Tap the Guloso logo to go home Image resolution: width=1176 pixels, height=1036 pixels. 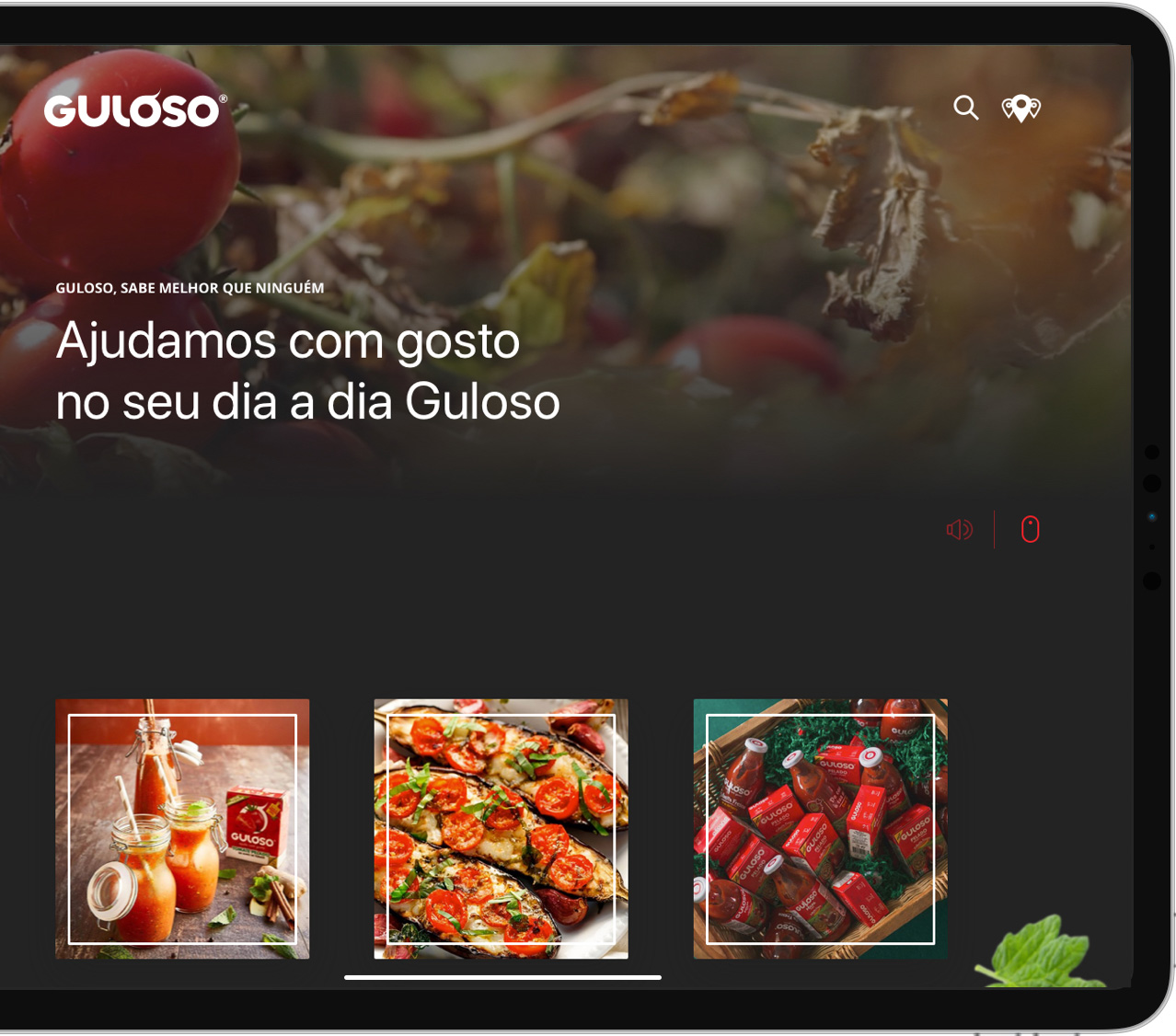coord(134,109)
